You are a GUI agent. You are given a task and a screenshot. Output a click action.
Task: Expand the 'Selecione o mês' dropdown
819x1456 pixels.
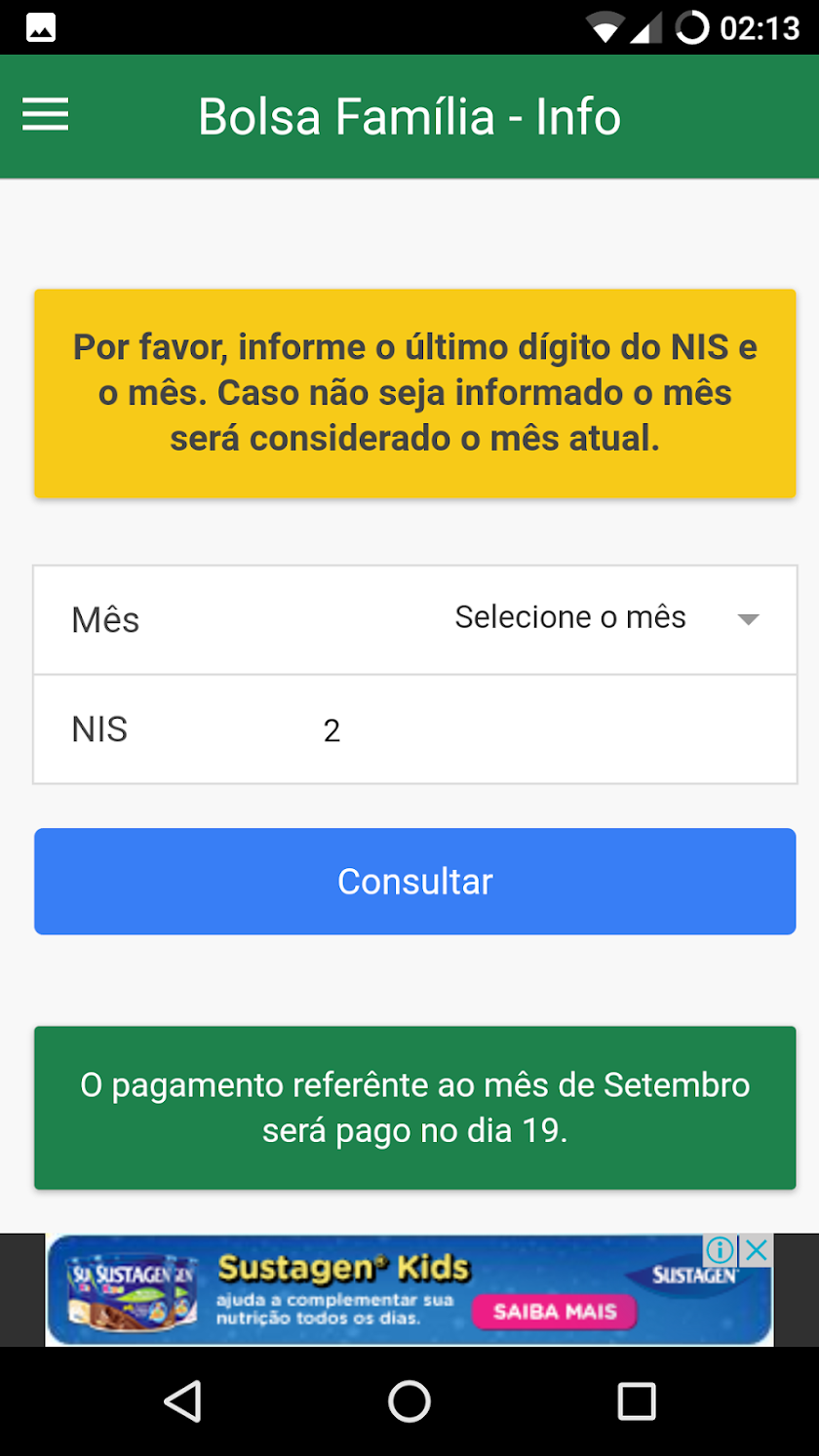606,618
